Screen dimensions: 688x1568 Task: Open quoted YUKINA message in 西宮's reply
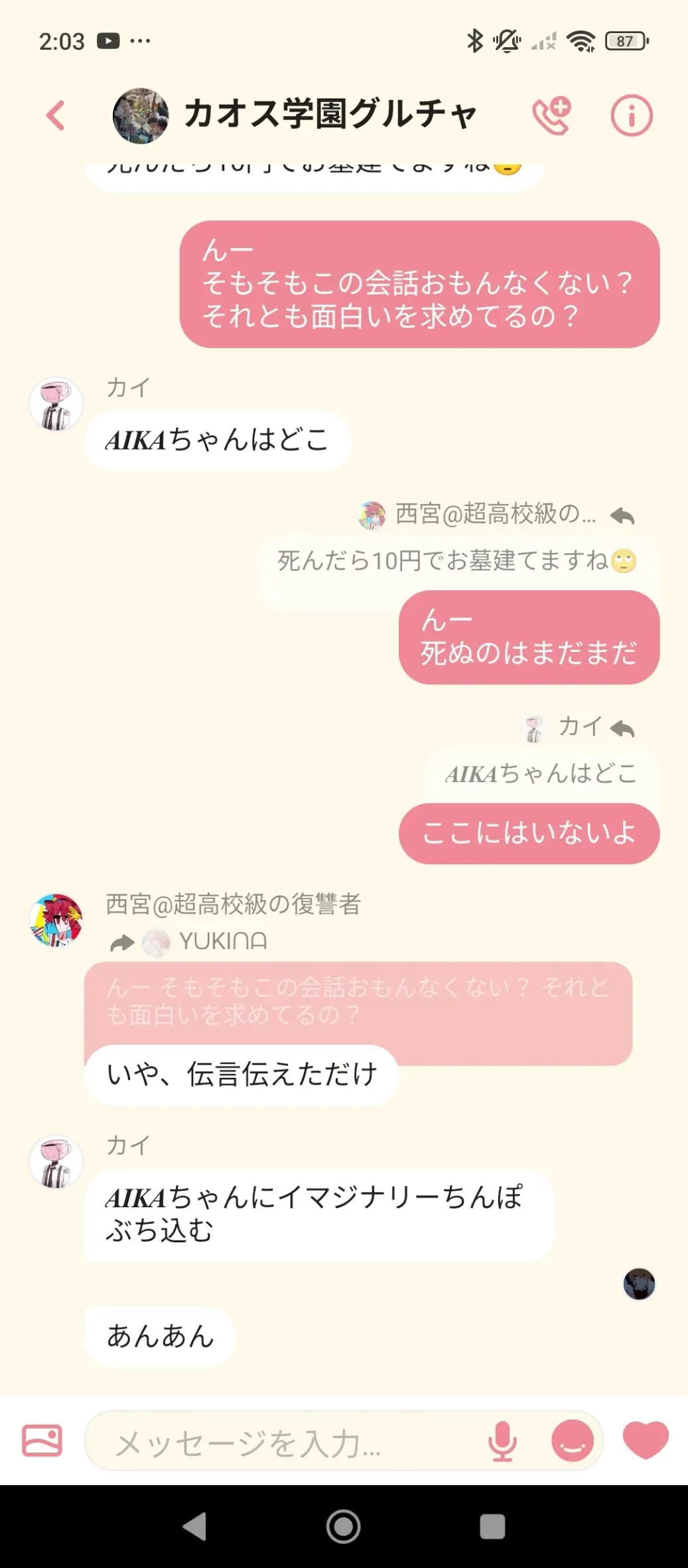click(358, 1002)
